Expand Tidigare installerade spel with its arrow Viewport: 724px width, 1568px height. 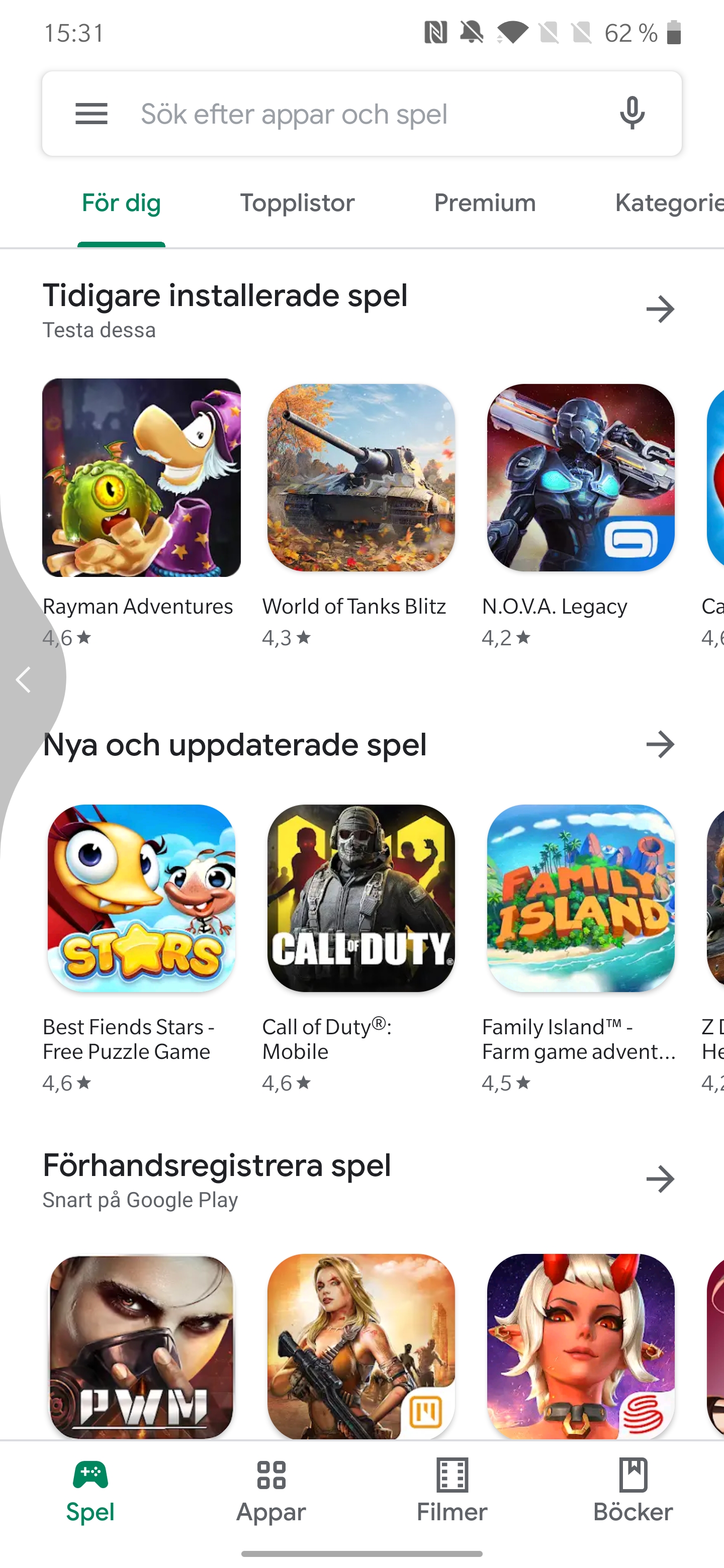coord(660,309)
